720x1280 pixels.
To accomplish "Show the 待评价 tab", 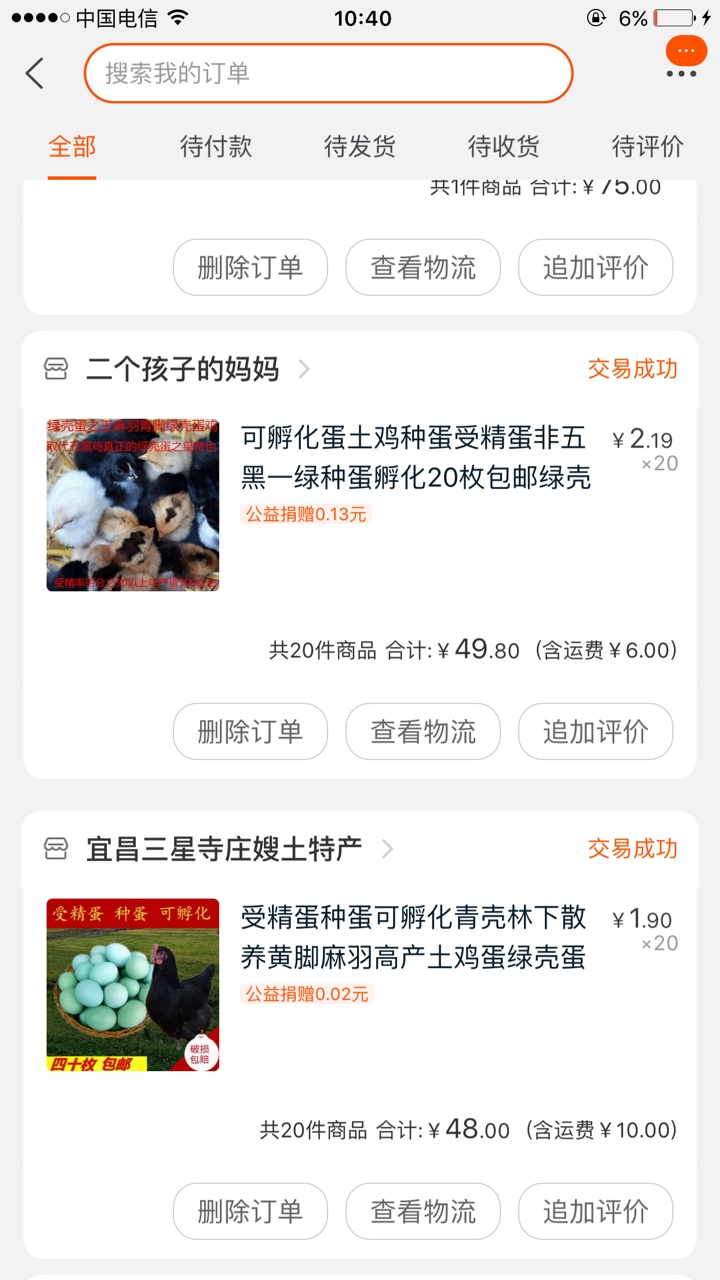I will 648,147.
